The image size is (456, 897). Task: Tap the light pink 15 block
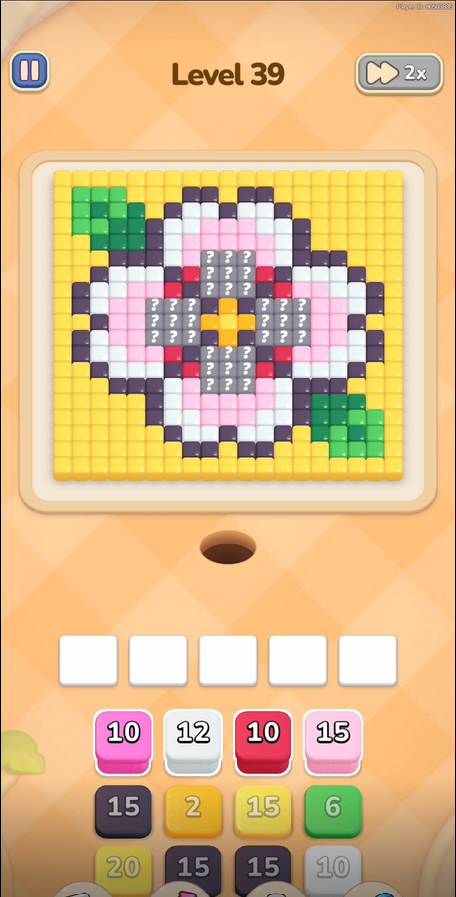333,742
